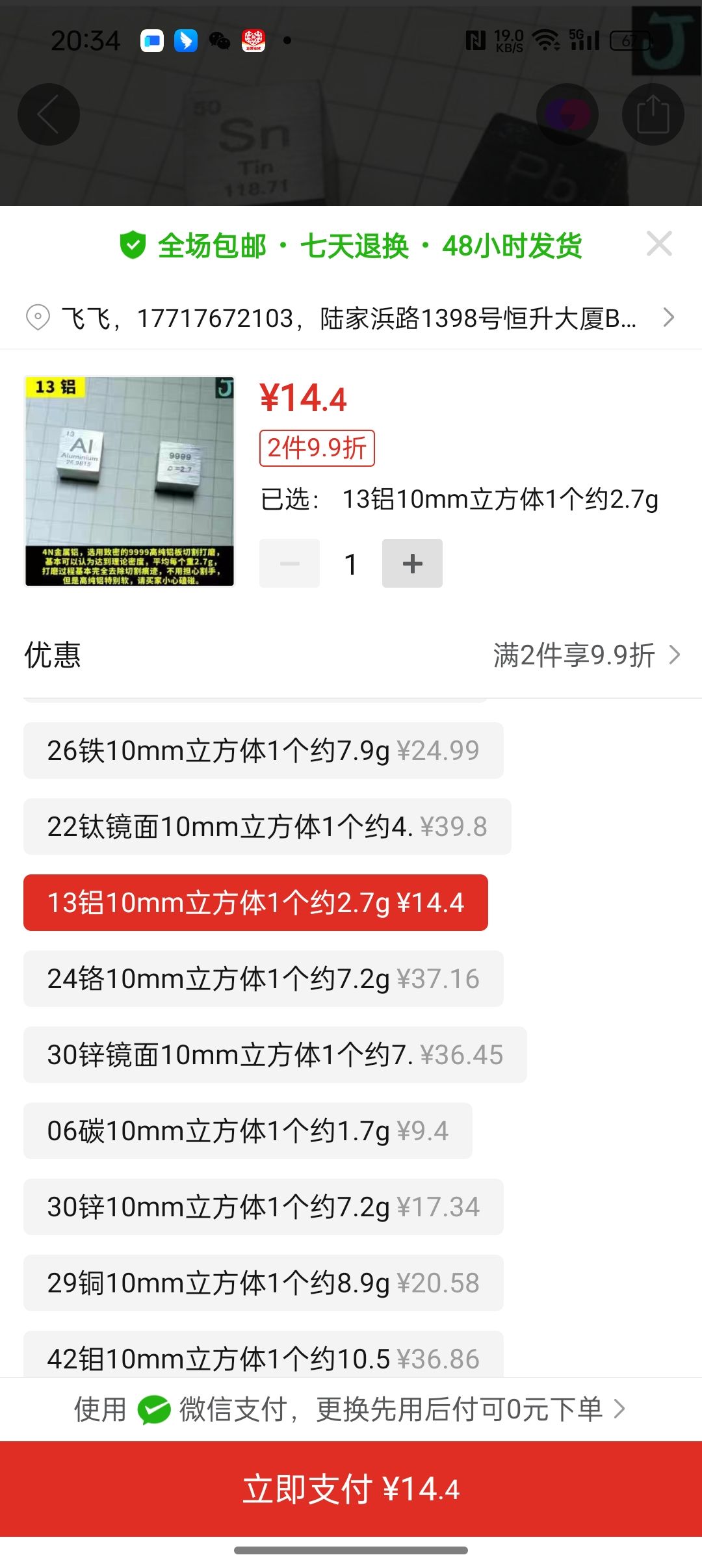Pick 29铜10mm立方体 option

pyautogui.click(x=263, y=1283)
